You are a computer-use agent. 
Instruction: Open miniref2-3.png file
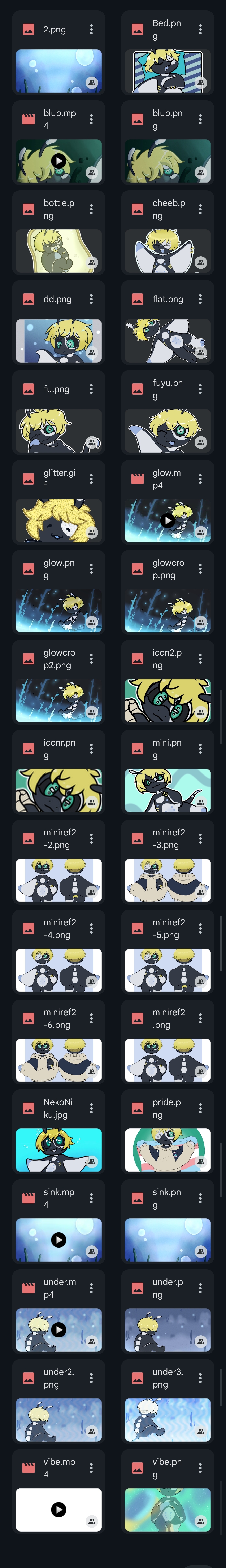click(168, 880)
